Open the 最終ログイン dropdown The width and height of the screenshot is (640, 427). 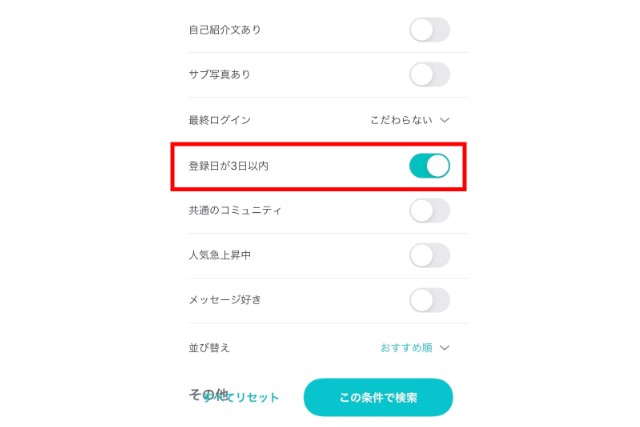pyautogui.click(x=410, y=120)
